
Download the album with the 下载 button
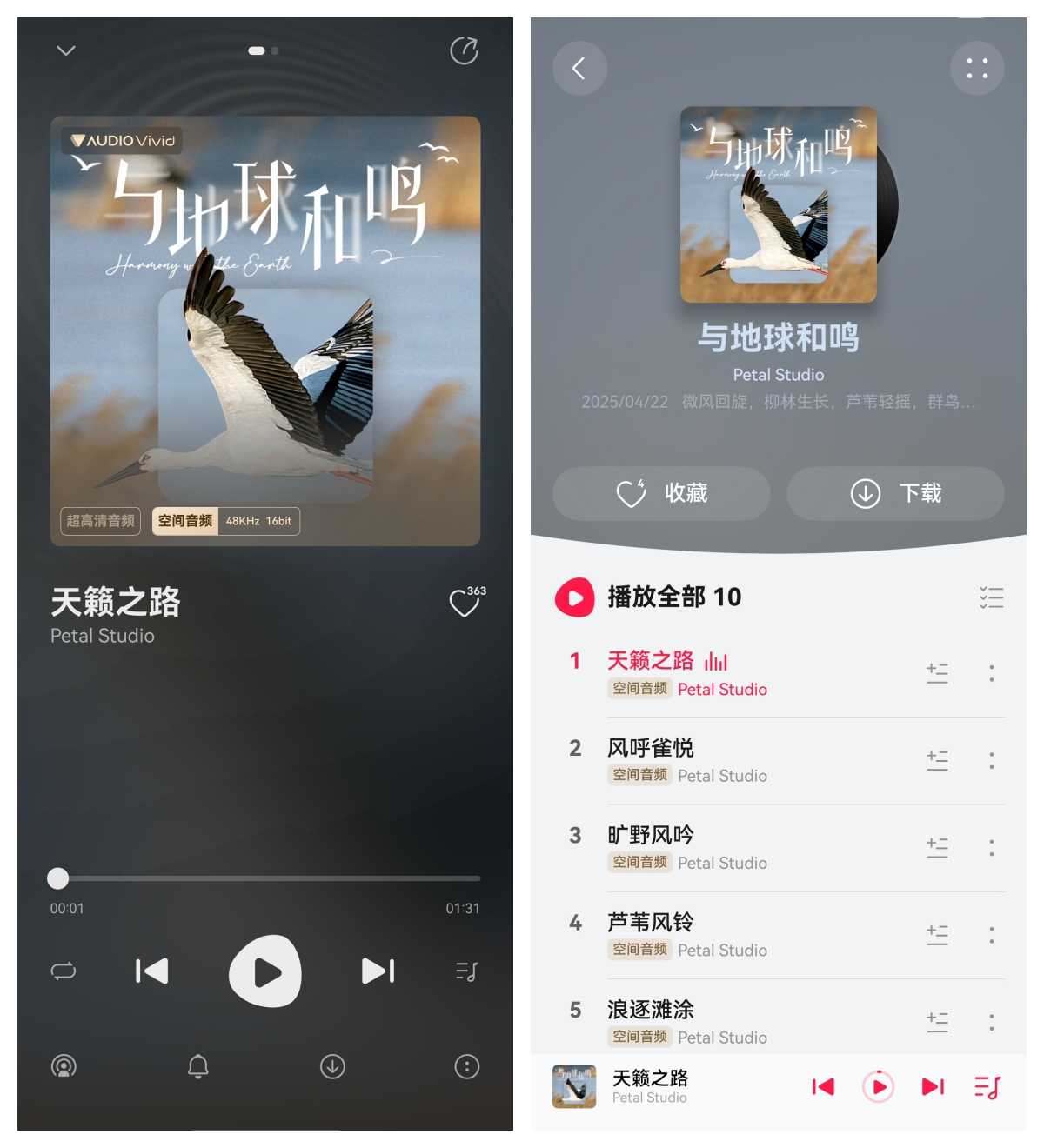click(895, 493)
